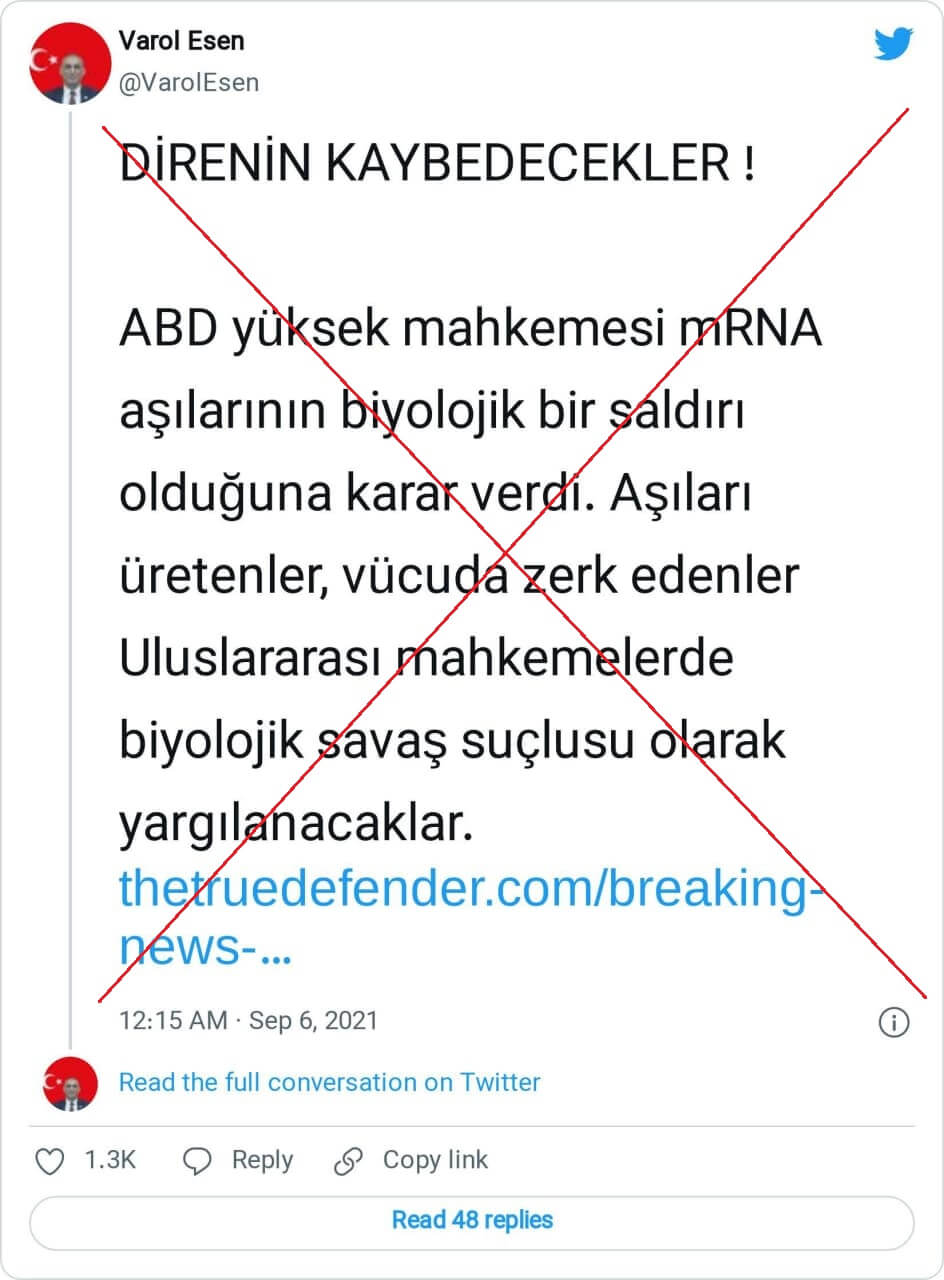Like the tweet with the heart
Viewport: 944px width, 1280px height.
coord(50,1160)
